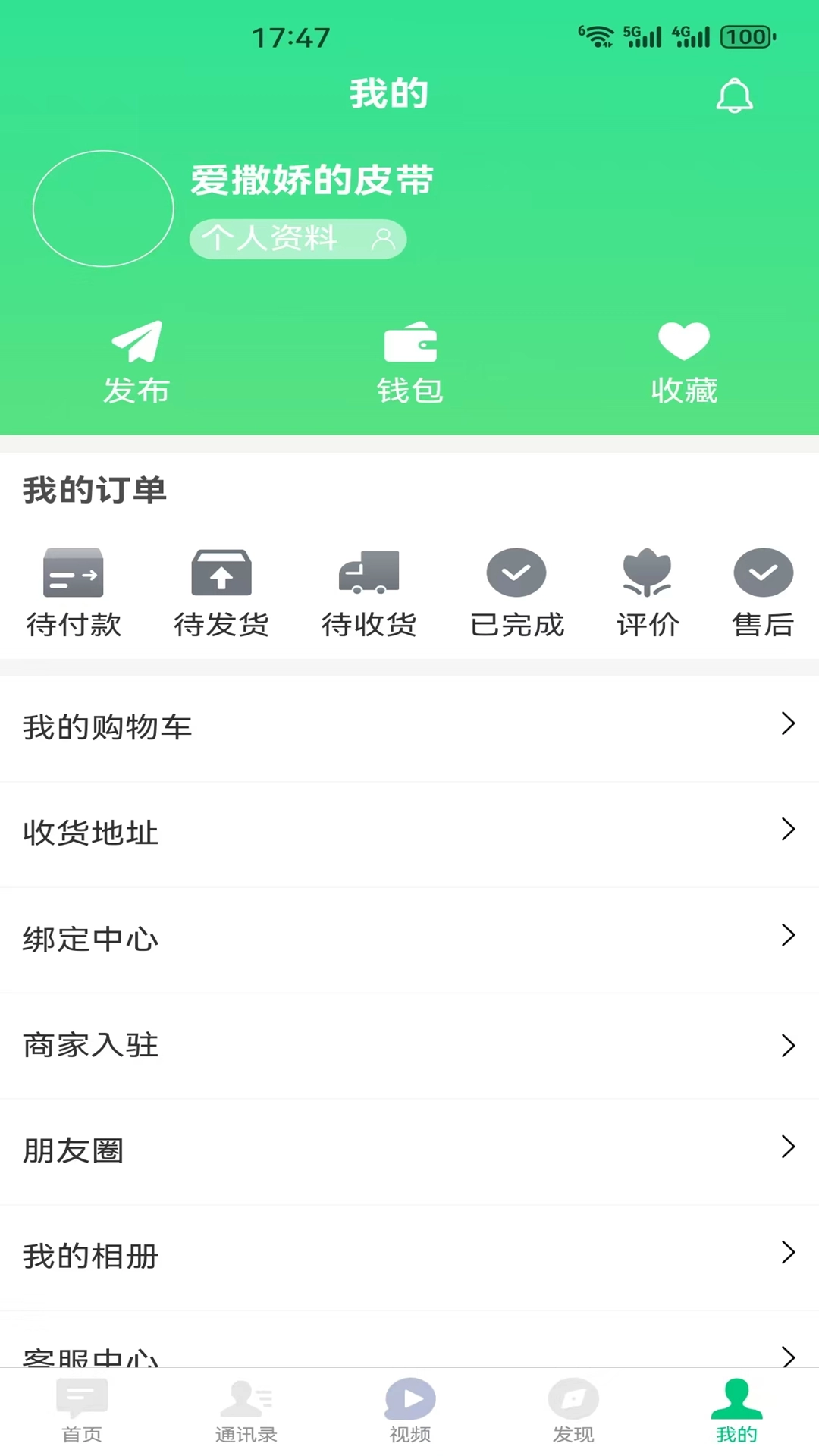Switch to the 通讯录 contacts tab
The image size is (819, 1456).
(x=246, y=1410)
